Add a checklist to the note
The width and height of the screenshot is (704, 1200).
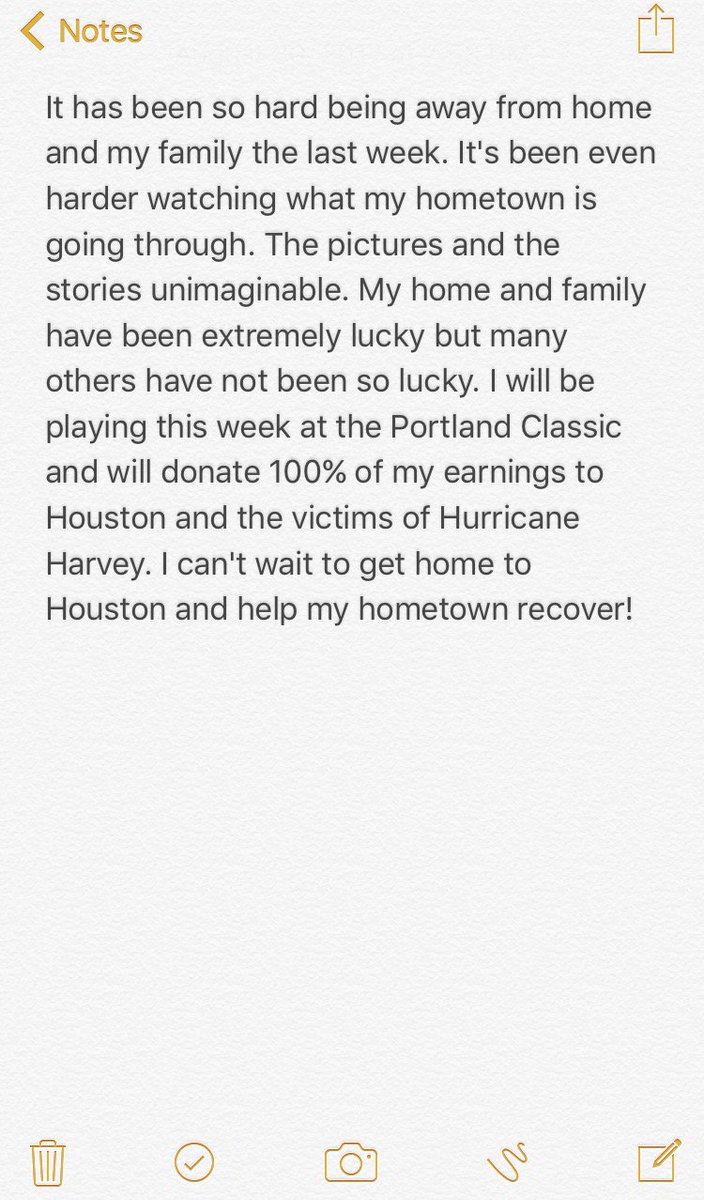coord(195,1162)
